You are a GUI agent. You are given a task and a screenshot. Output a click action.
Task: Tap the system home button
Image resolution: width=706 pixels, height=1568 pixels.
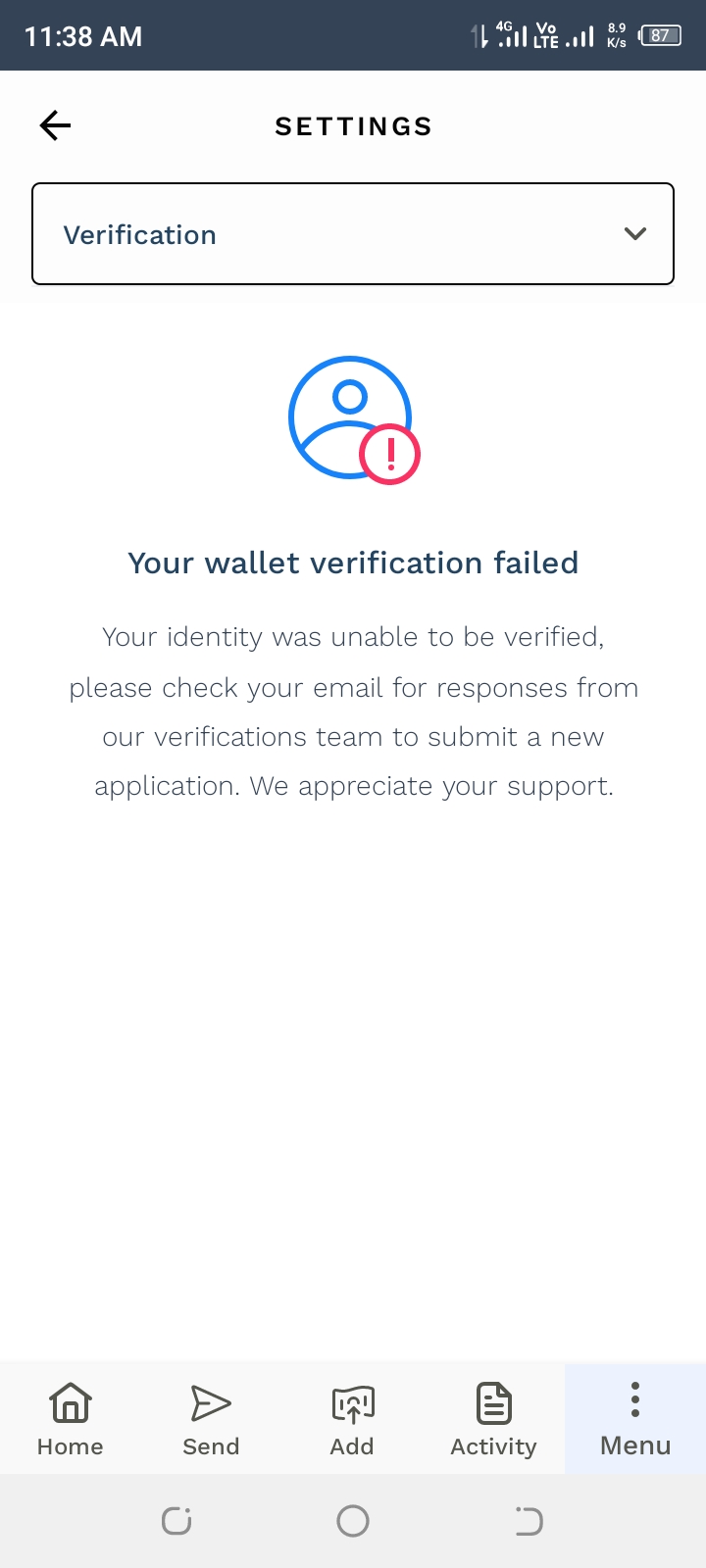coord(353,1521)
